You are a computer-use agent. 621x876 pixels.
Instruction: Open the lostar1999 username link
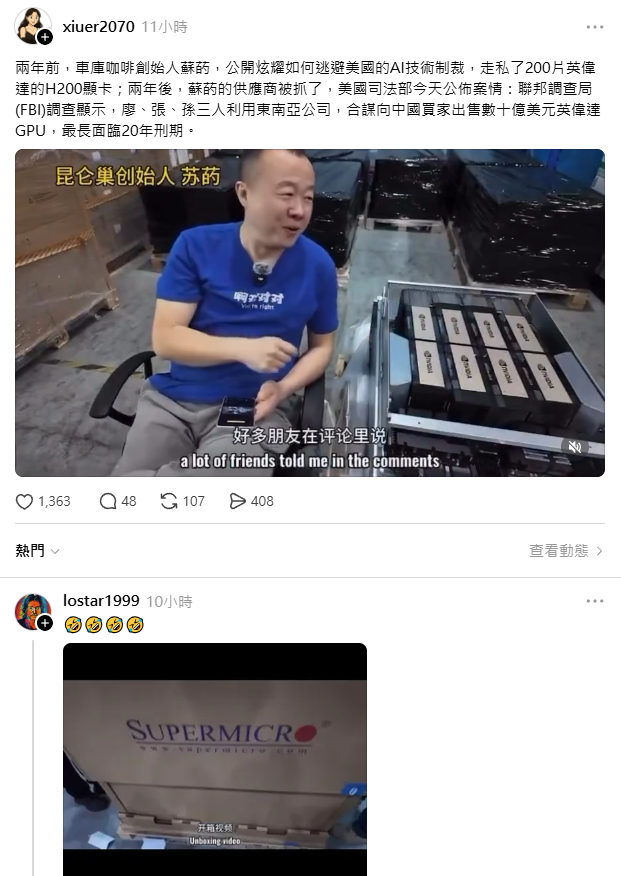coord(99,602)
